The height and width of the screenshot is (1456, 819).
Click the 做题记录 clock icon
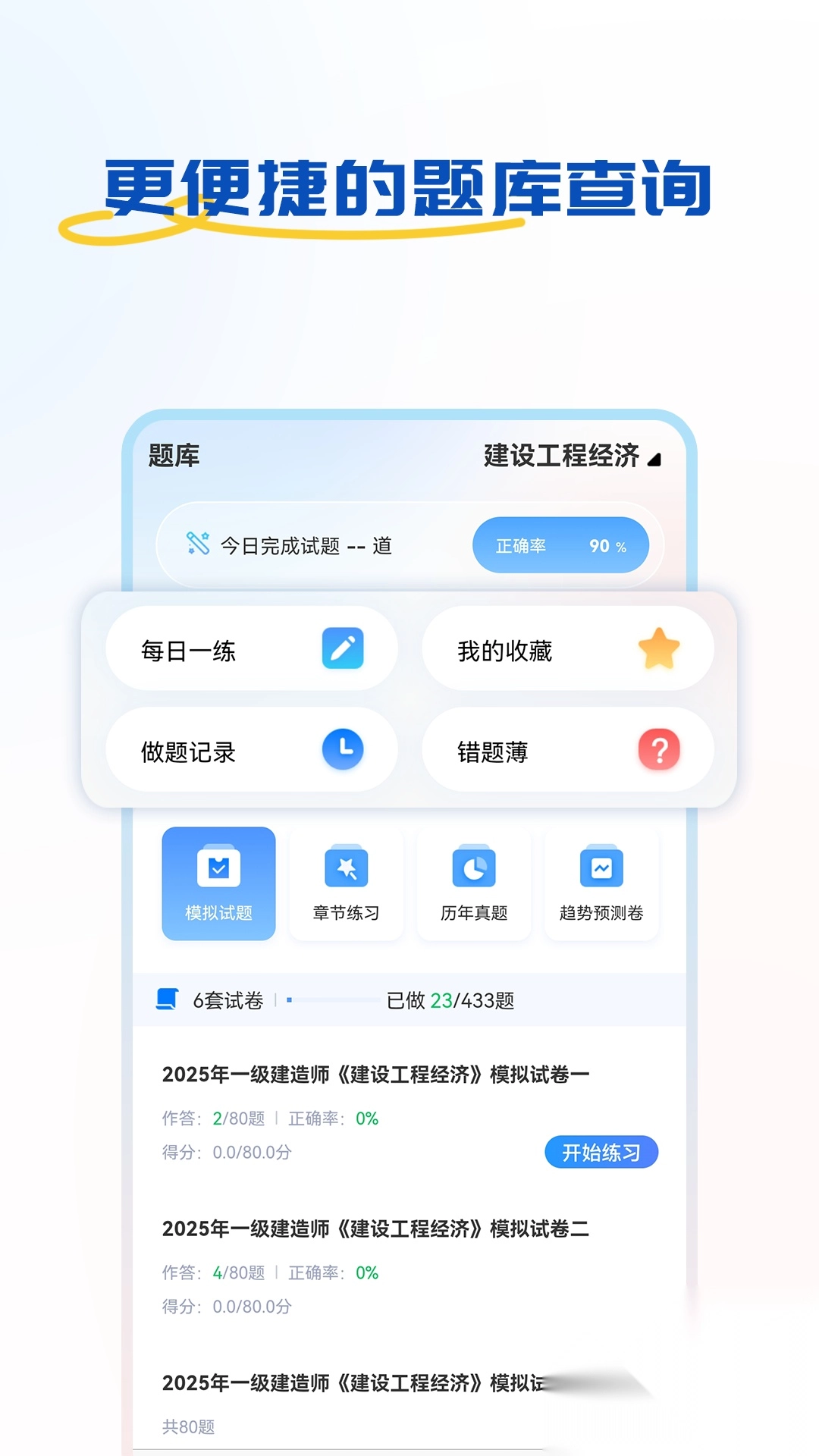pos(341,749)
